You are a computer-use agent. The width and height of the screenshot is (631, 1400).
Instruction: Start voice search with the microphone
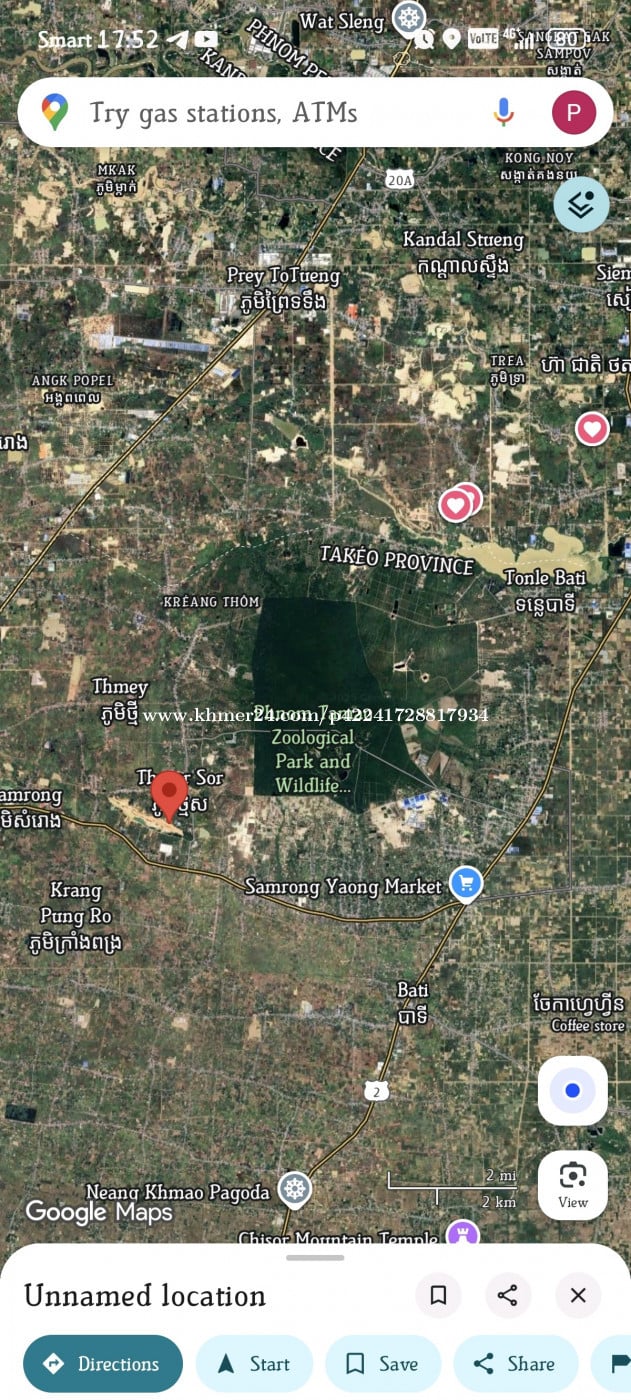(504, 112)
